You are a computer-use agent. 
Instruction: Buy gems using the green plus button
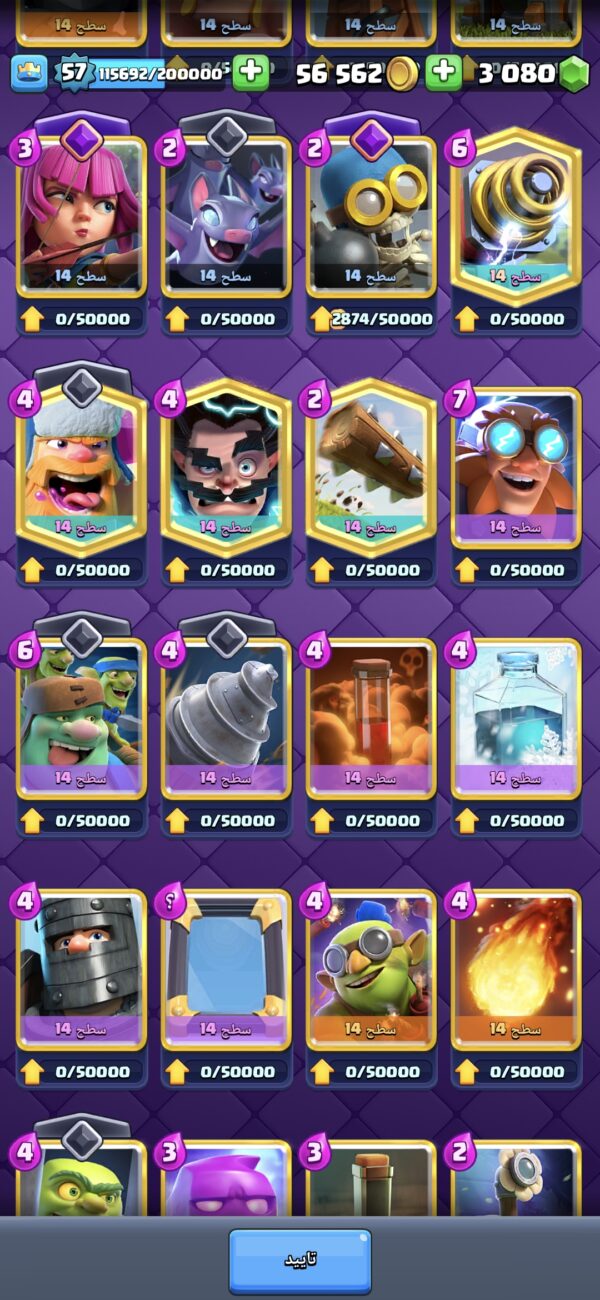point(443,73)
